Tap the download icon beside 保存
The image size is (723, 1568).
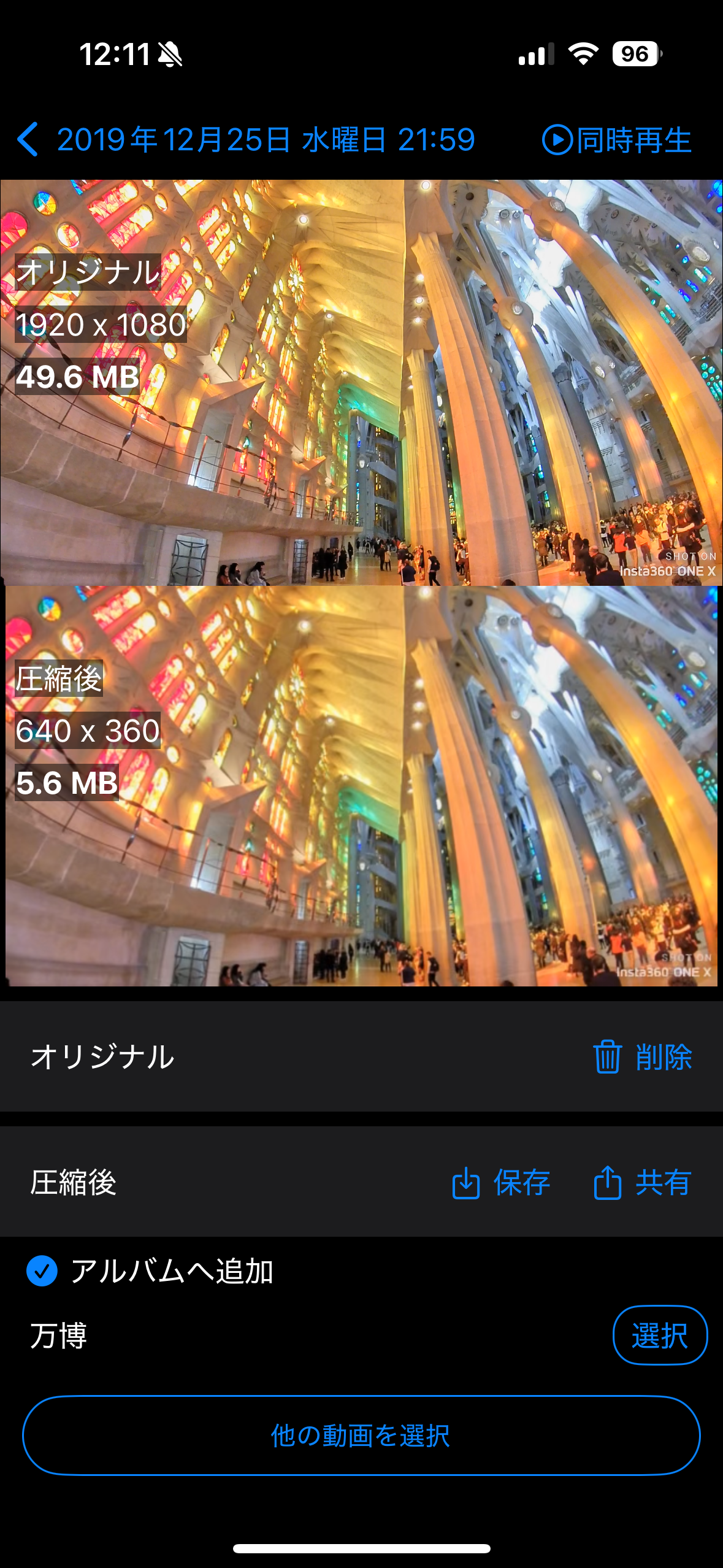point(466,1182)
